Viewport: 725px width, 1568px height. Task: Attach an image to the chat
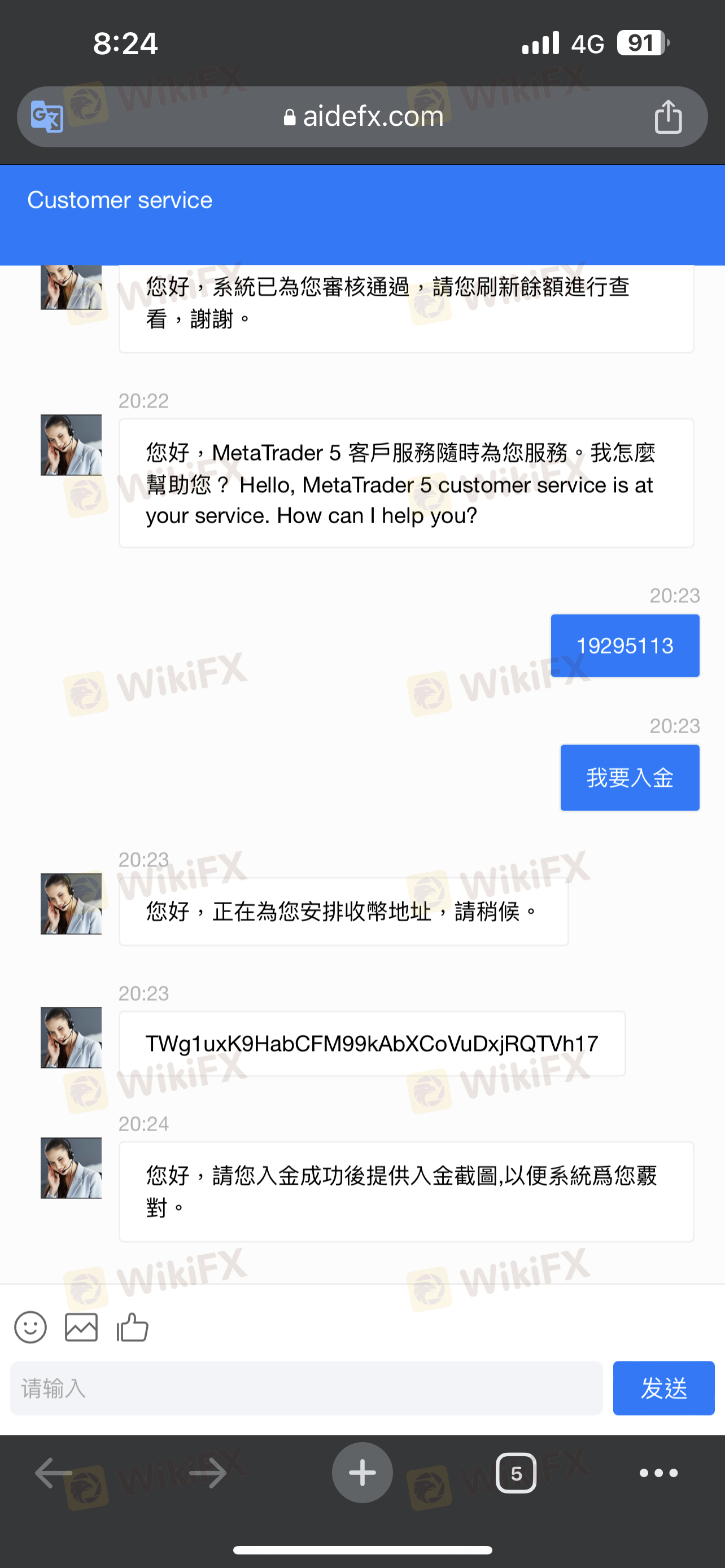pos(81,1327)
